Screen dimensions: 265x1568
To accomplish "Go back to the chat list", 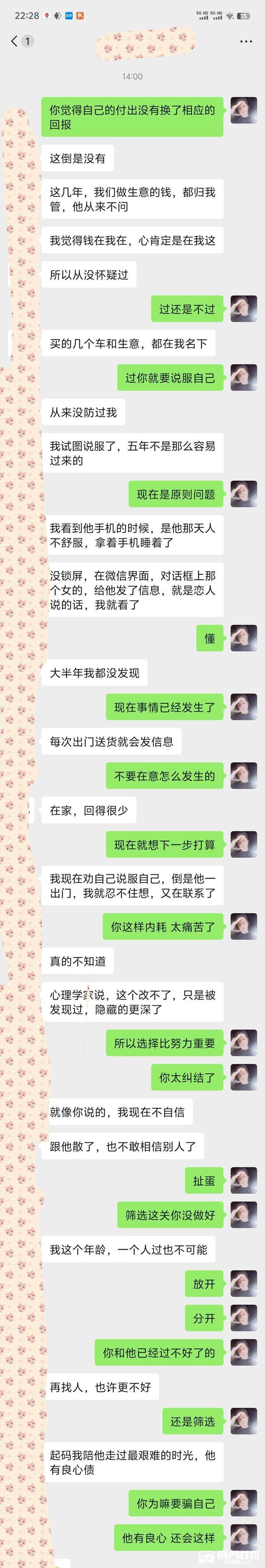I will point(14,41).
